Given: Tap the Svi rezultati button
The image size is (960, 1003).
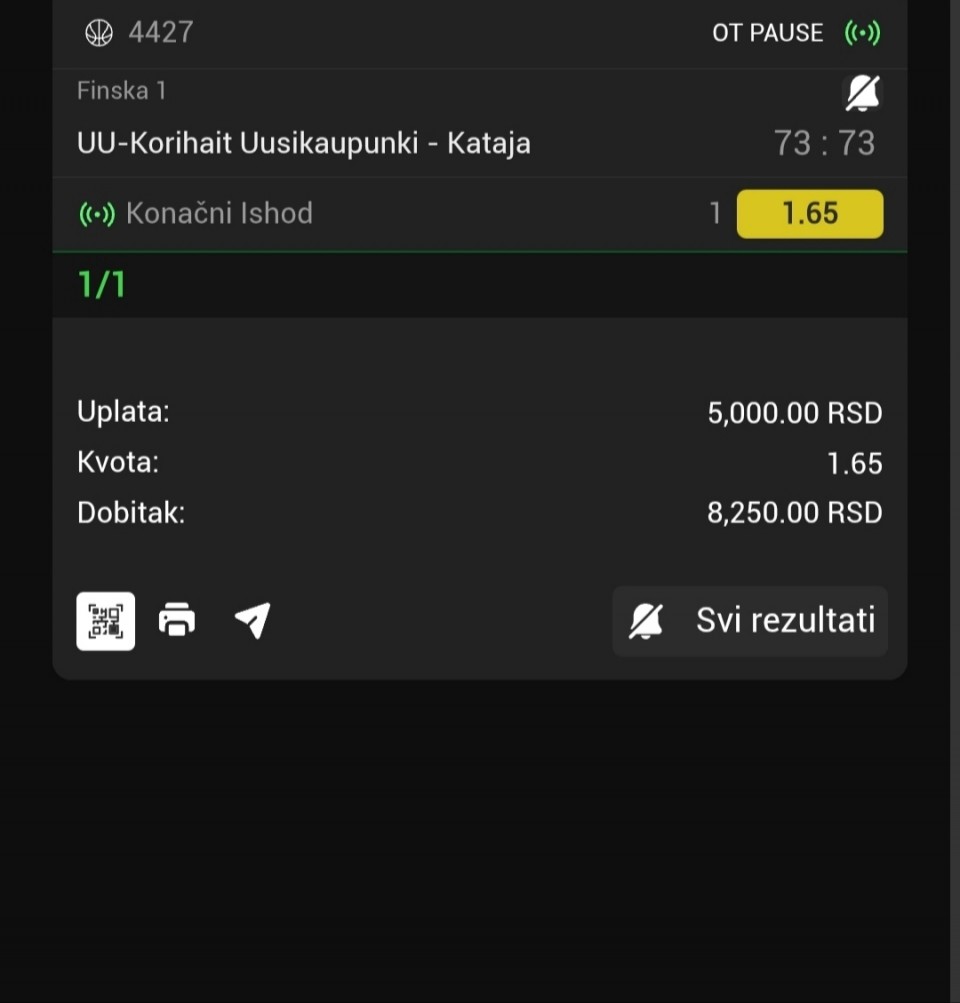Looking at the screenshot, I should [x=750, y=621].
